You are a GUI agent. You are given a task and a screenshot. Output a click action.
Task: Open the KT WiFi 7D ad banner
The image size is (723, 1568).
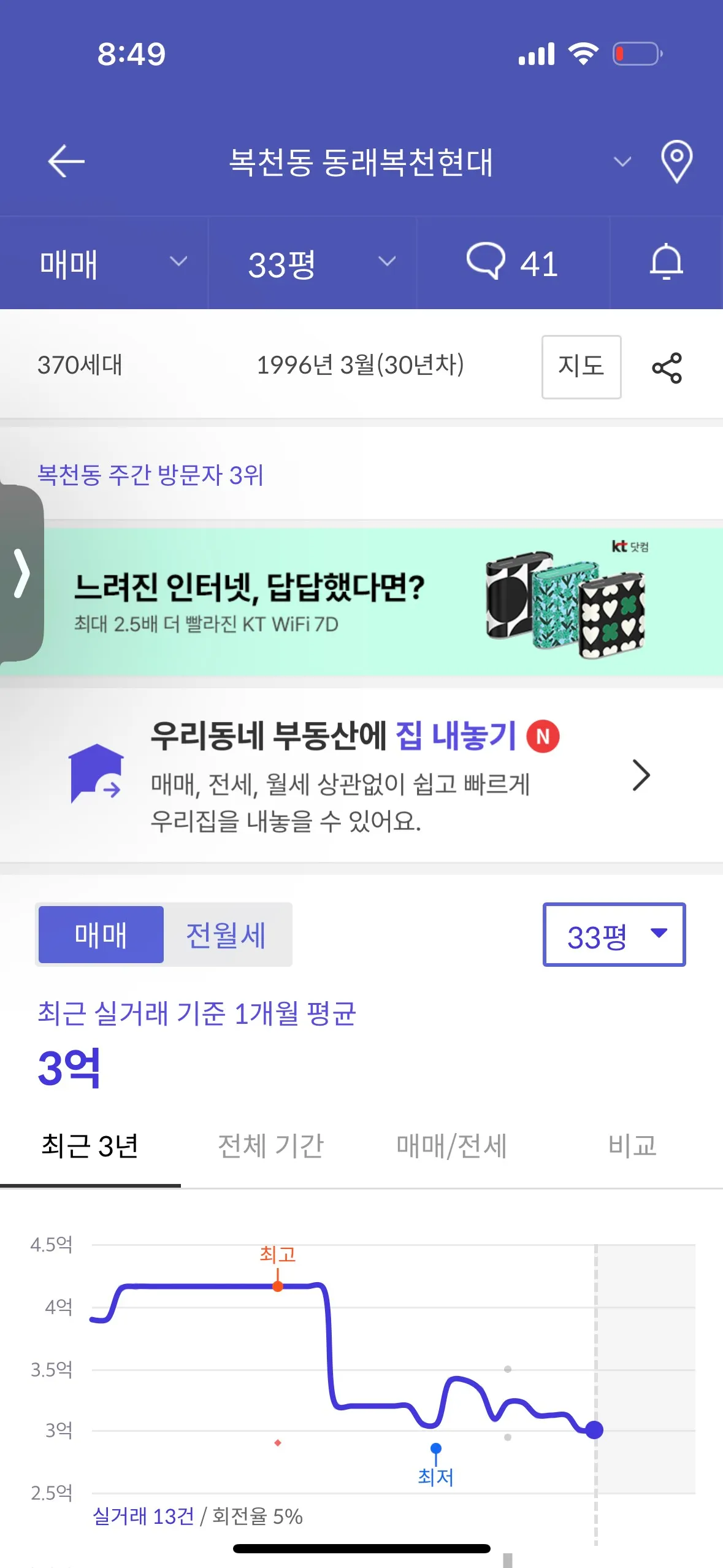368,602
